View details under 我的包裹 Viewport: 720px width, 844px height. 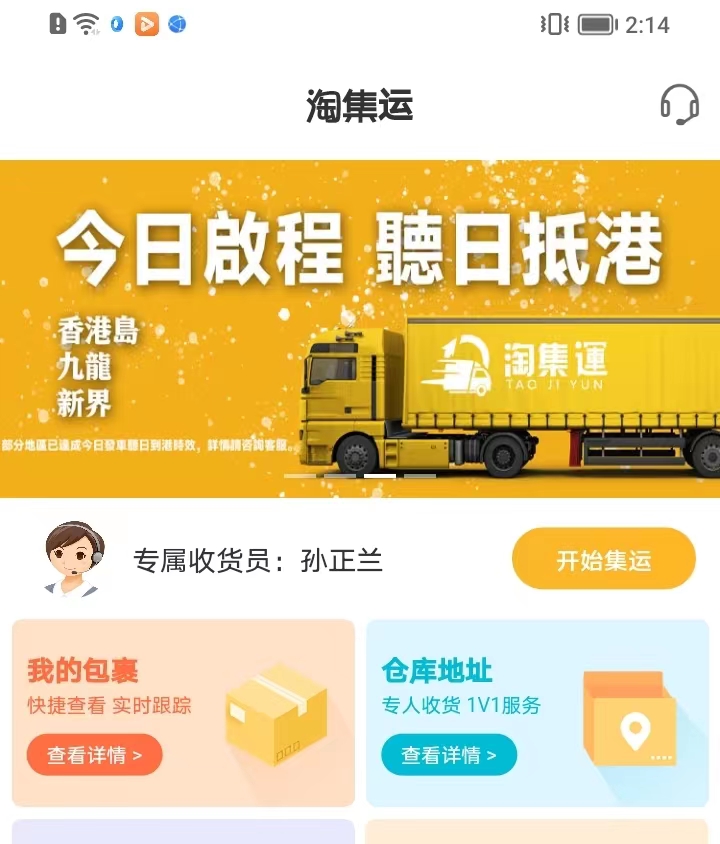pos(94,755)
